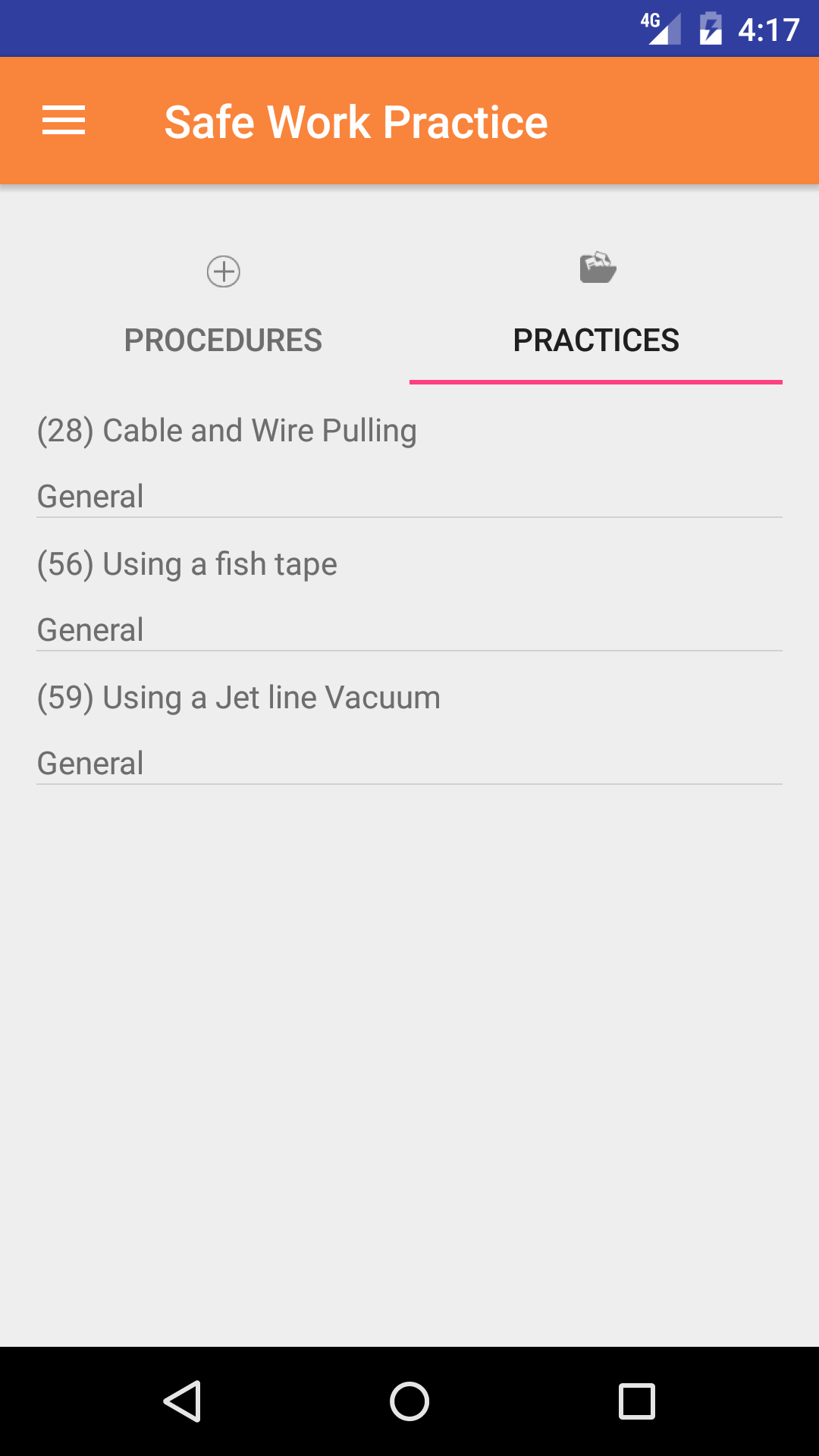Go back with system back button

[182, 1401]
